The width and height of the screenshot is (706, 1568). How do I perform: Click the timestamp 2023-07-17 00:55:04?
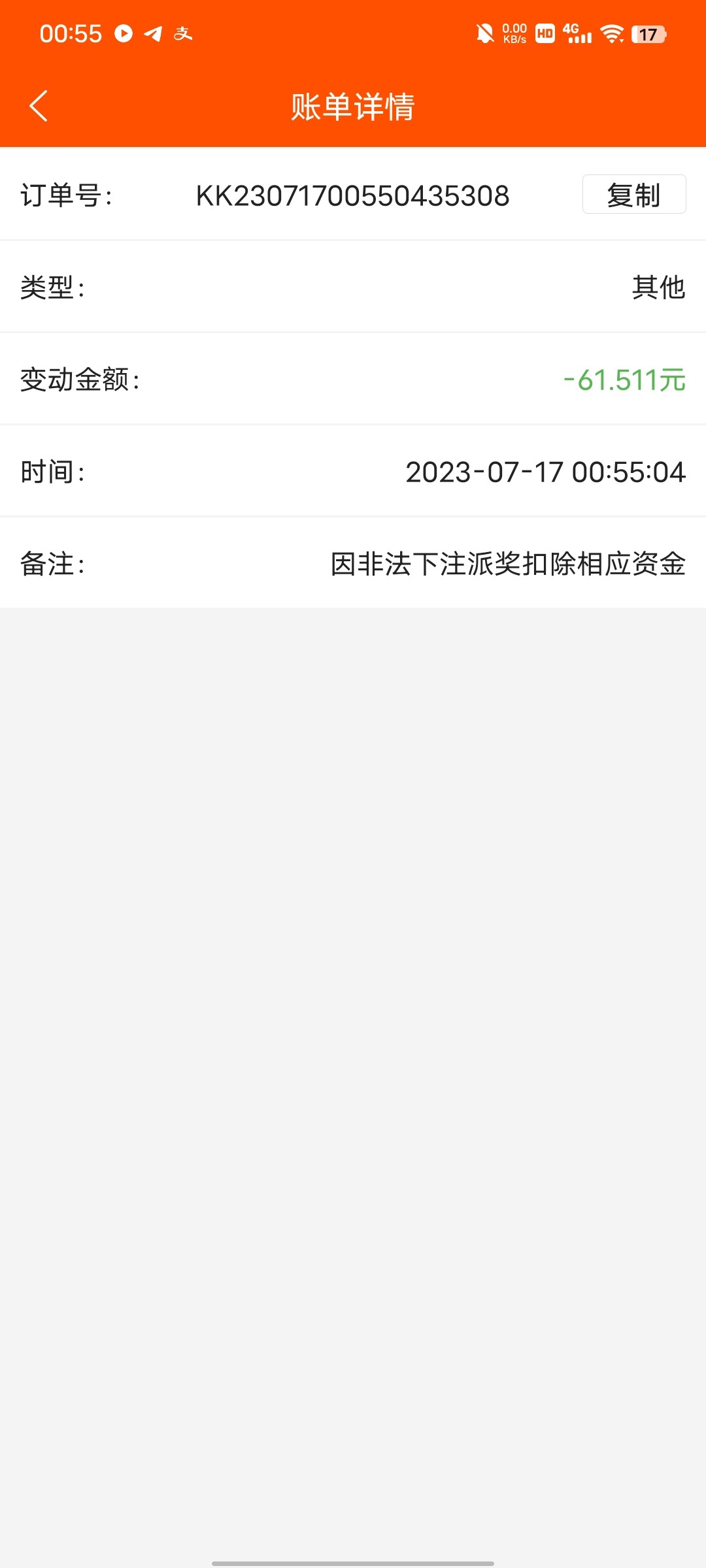click(x=545, y=472)
